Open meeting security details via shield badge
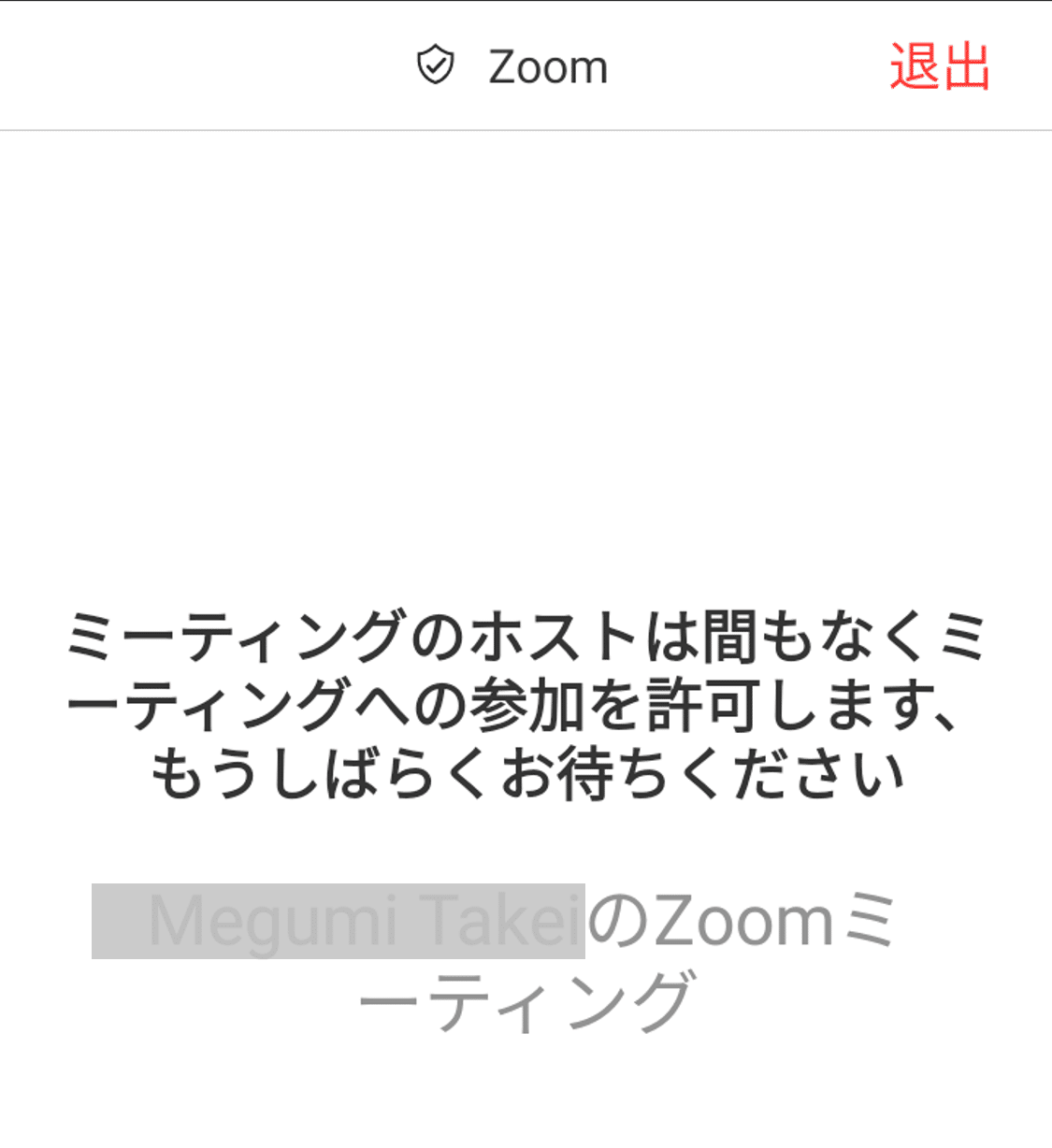1052x1148 pixels. point(436,65)
